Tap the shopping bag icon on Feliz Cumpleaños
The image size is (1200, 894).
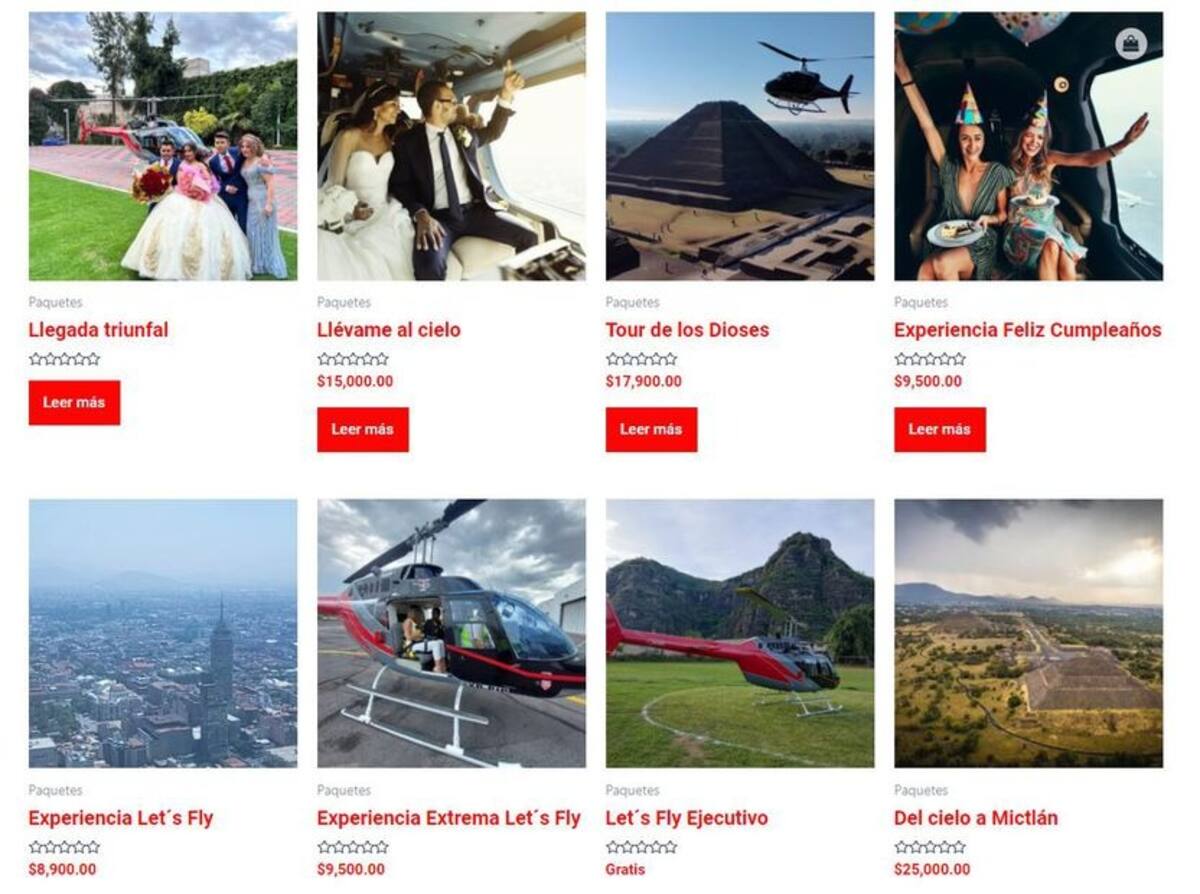pyautogui.click(x=1130, y=44)
